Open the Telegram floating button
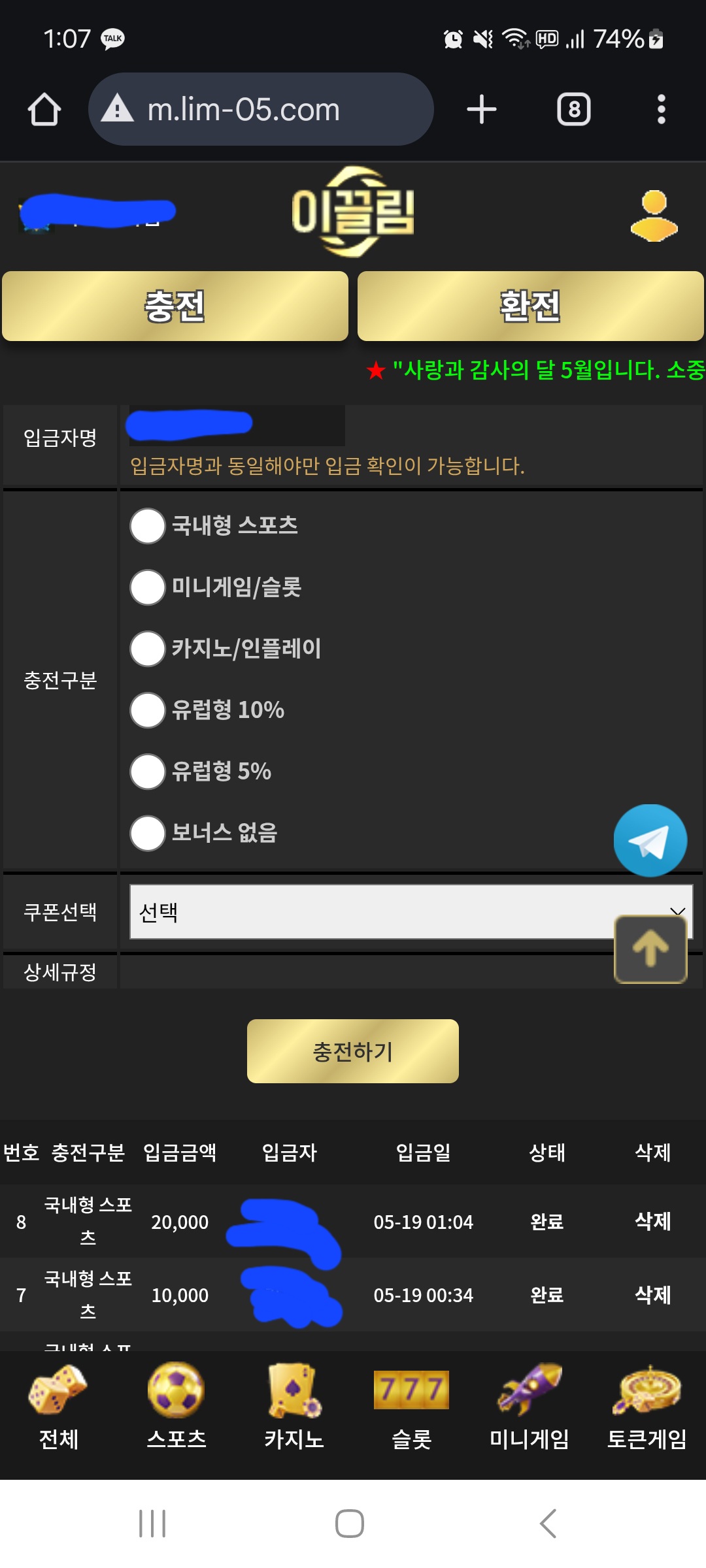This screenshot has width=706, height=1568. click(x=650, y=841)
